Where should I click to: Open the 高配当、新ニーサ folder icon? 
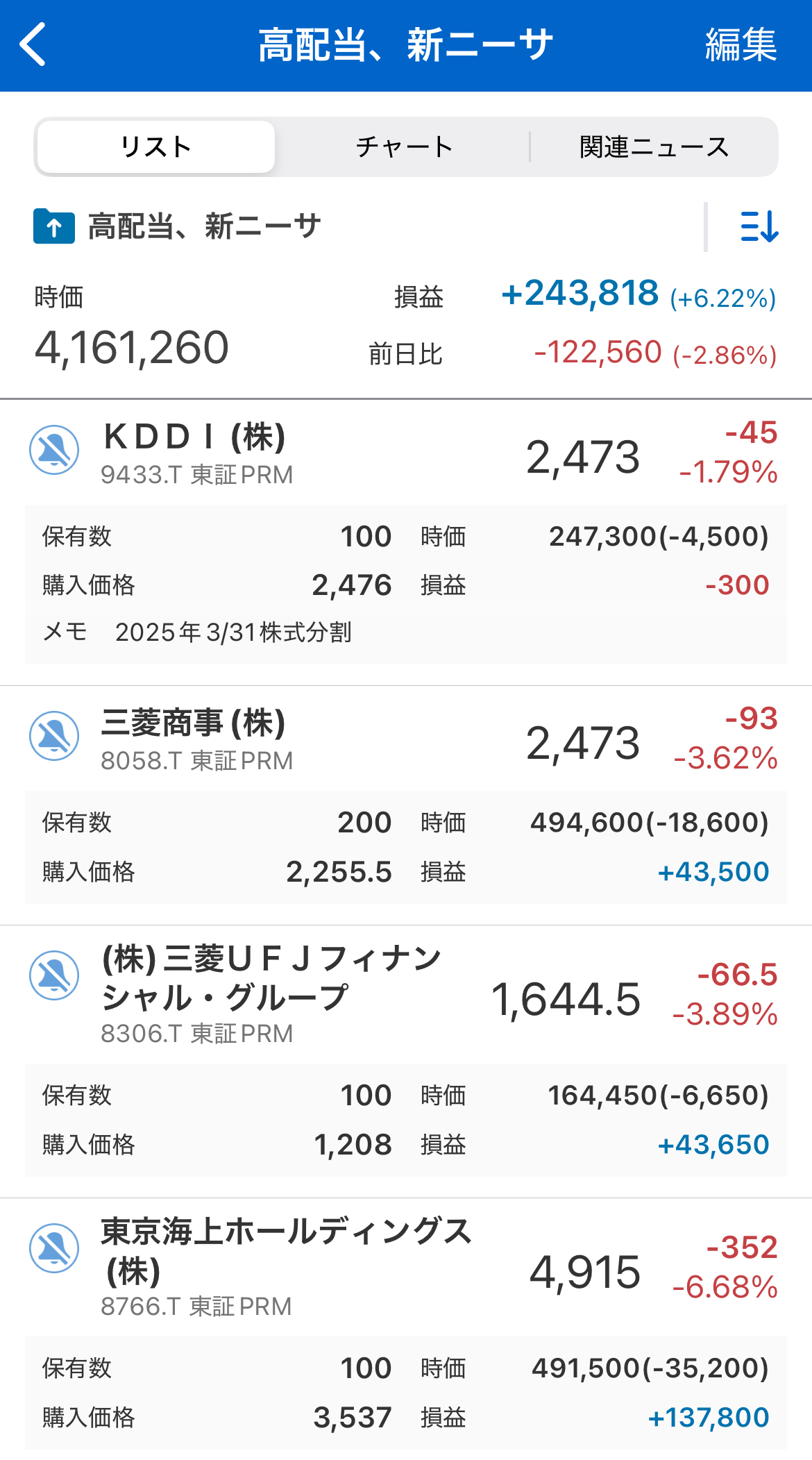click(x=54, y=226)
